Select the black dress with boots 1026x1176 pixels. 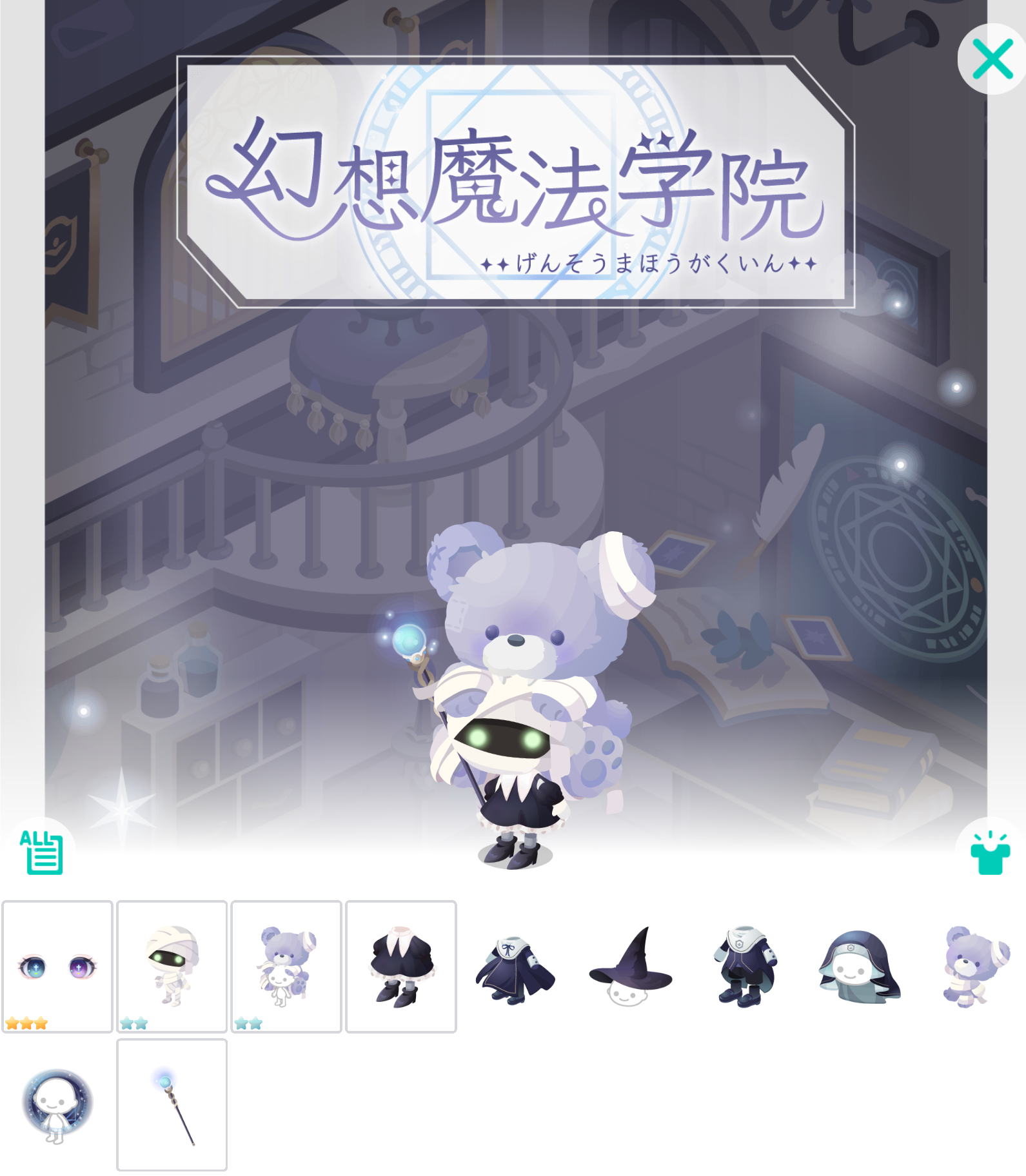tap(401, 966)
